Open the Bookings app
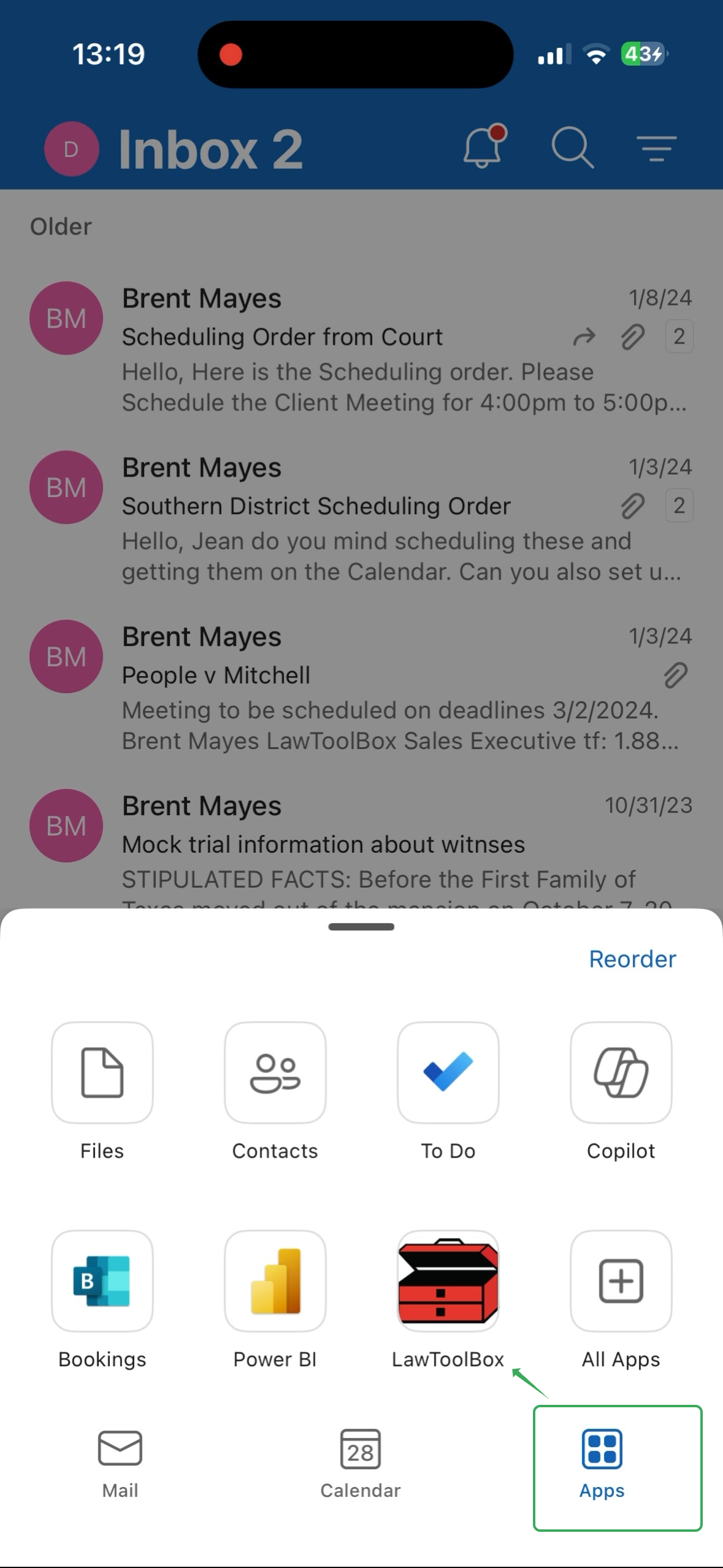 tap(102, 1282)
